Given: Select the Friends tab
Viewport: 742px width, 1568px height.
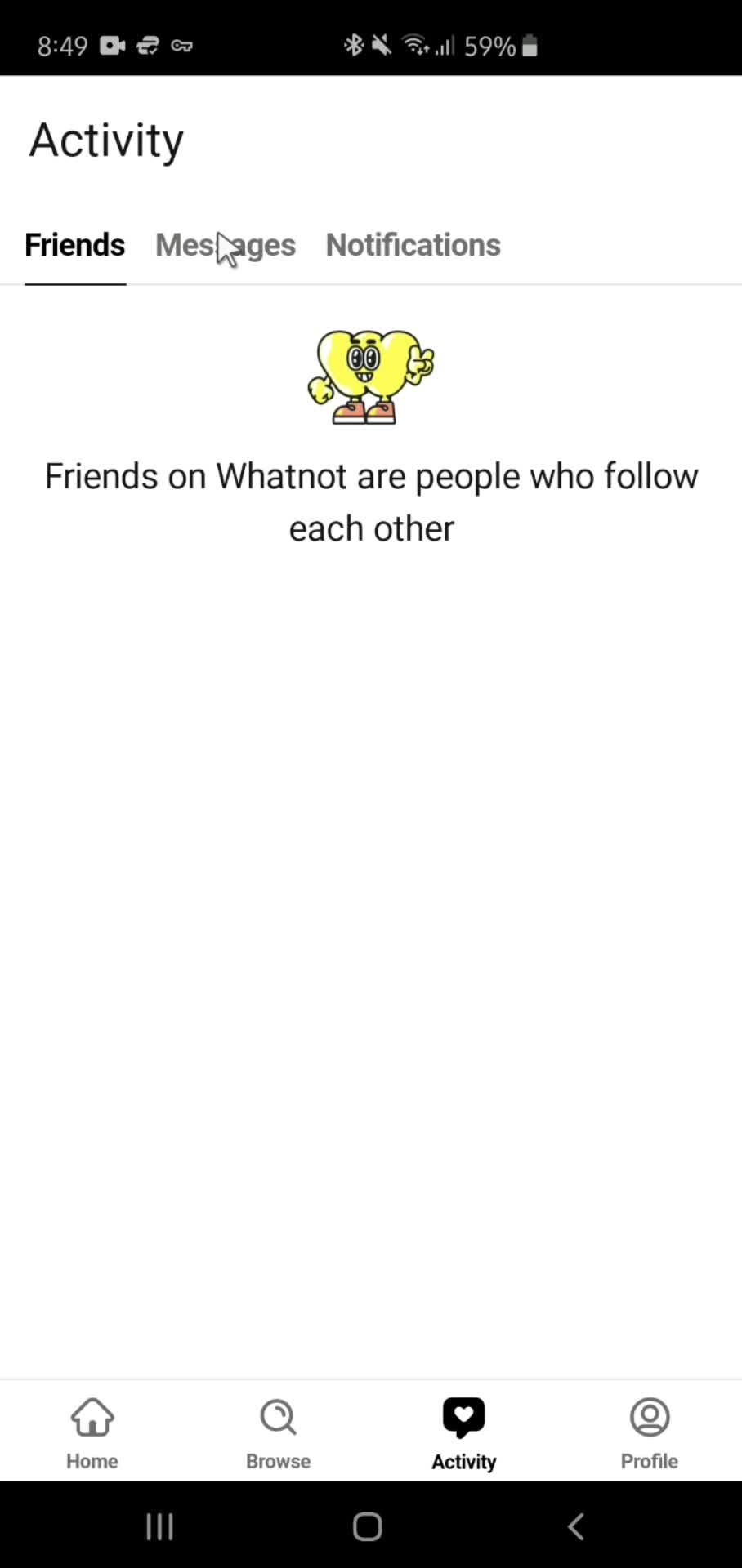Looking at the screenshot, I should click(75, 245).
